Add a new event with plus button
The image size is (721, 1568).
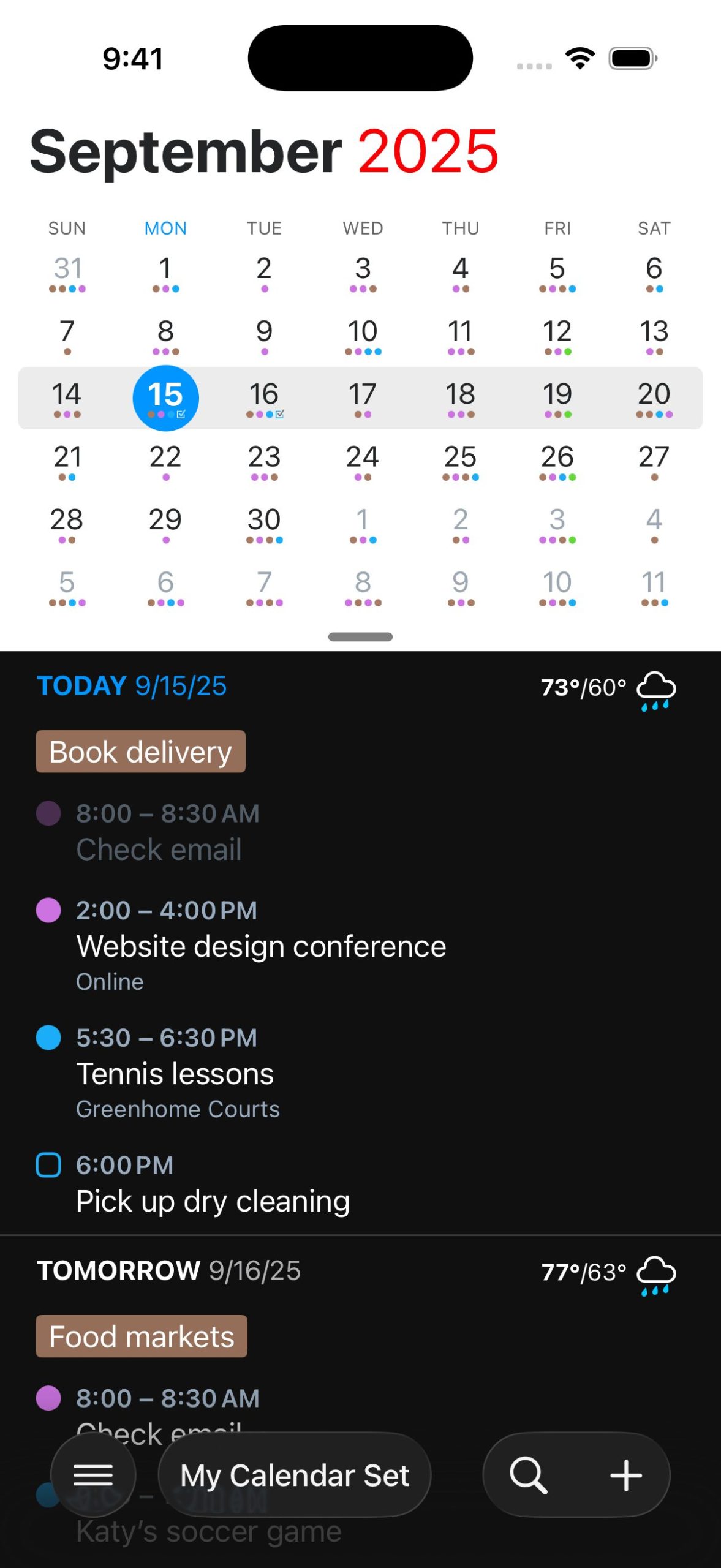point(625,1475)
